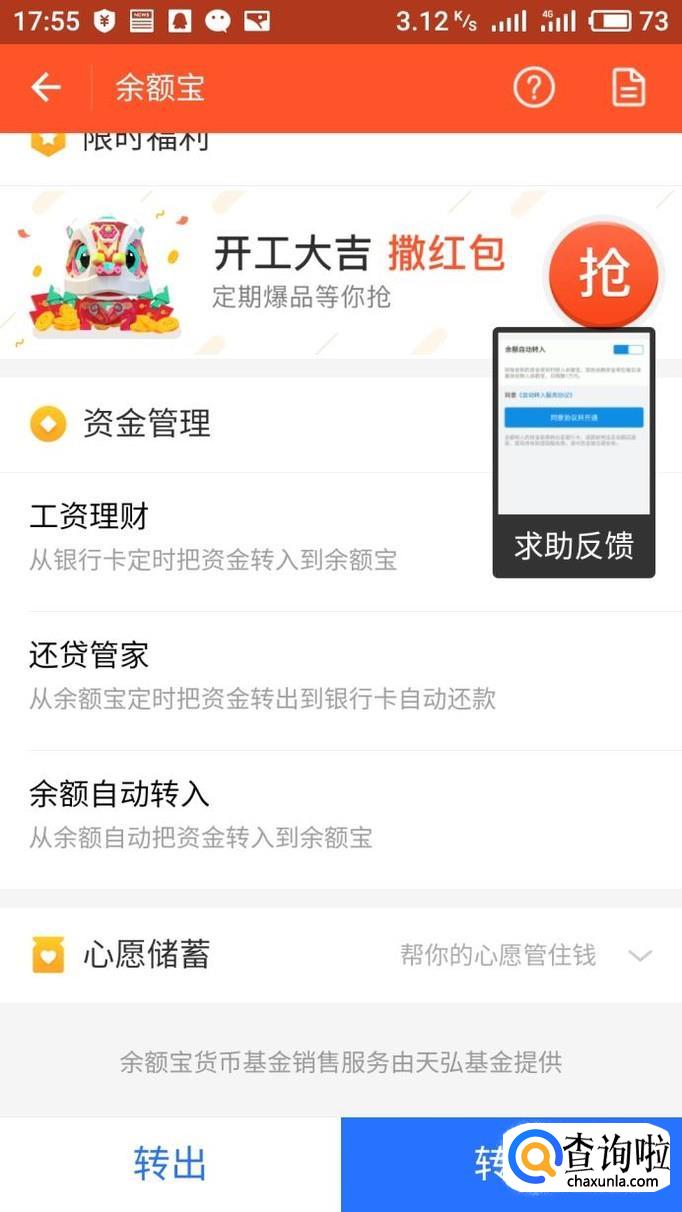Image resolution: width=682 pixels, height=1212 pixels.
Task: Open the 还贷管家 row
Action: click(x=341, y=681)
